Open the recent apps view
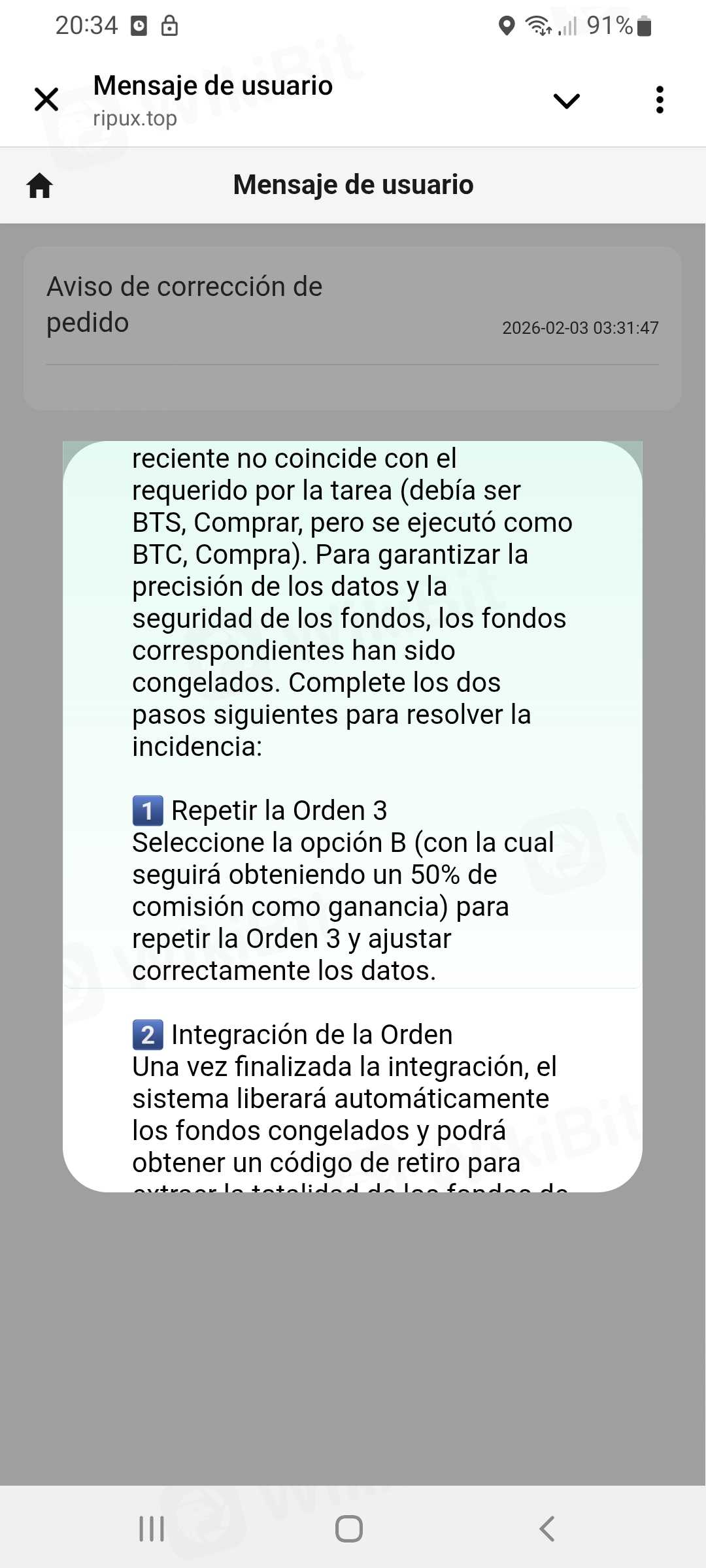 click(x=152, y=1529)
